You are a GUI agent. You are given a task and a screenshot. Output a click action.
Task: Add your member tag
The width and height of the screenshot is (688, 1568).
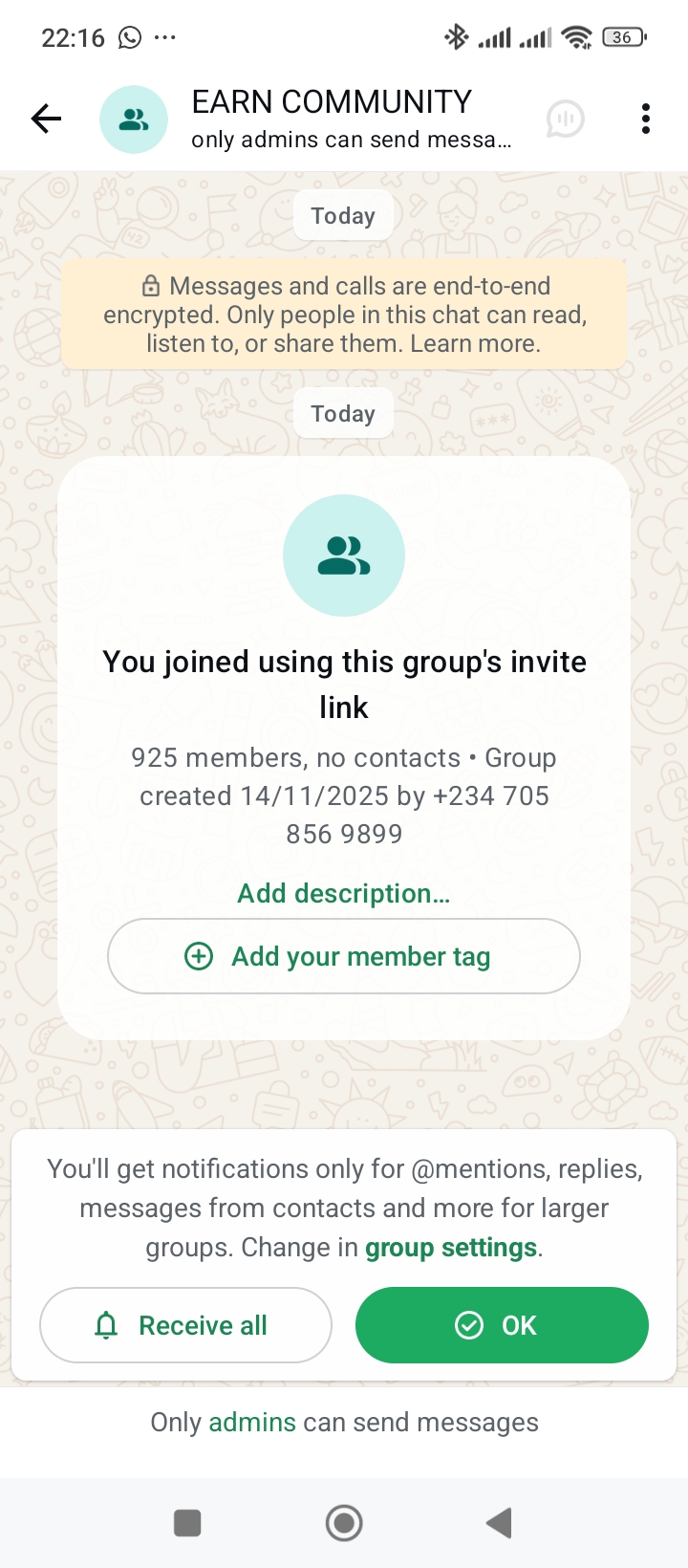pyautogui.click(x=344, y=956)
